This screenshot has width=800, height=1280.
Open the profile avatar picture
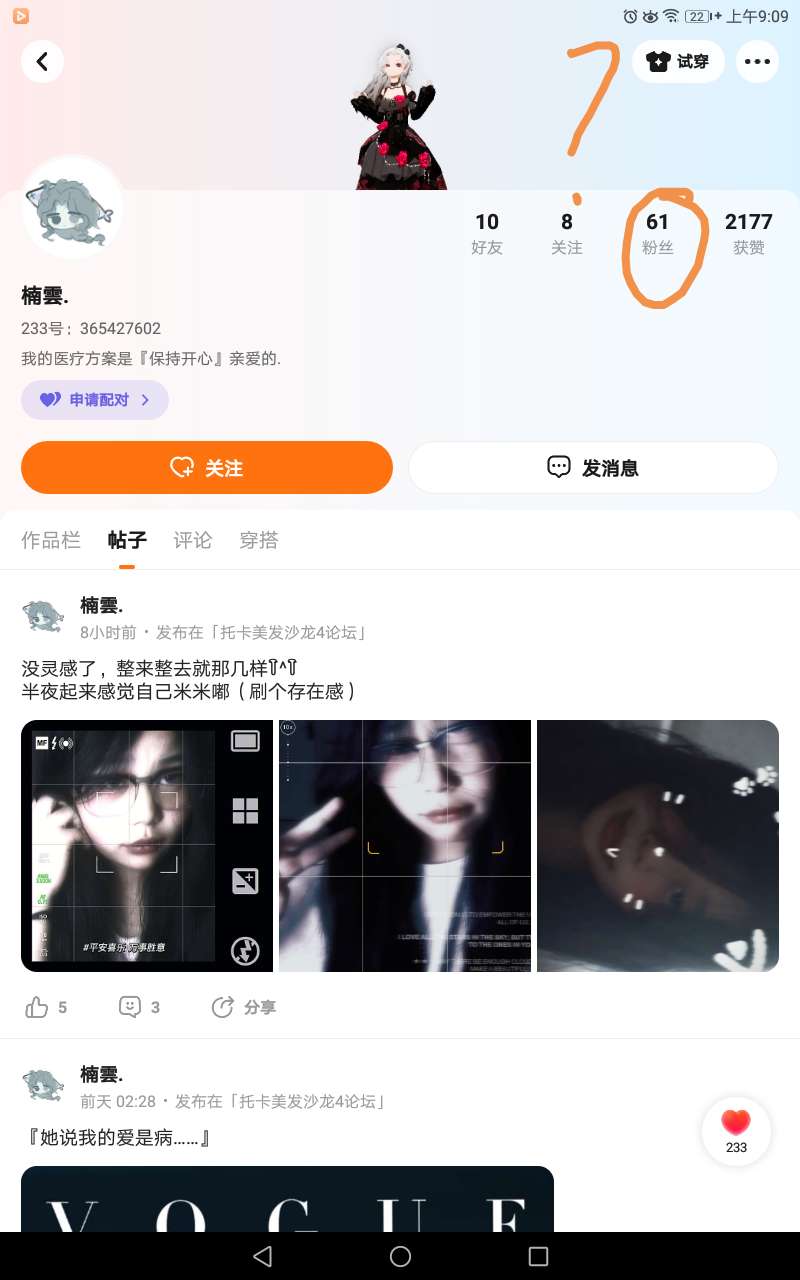[x=72, y=207]
